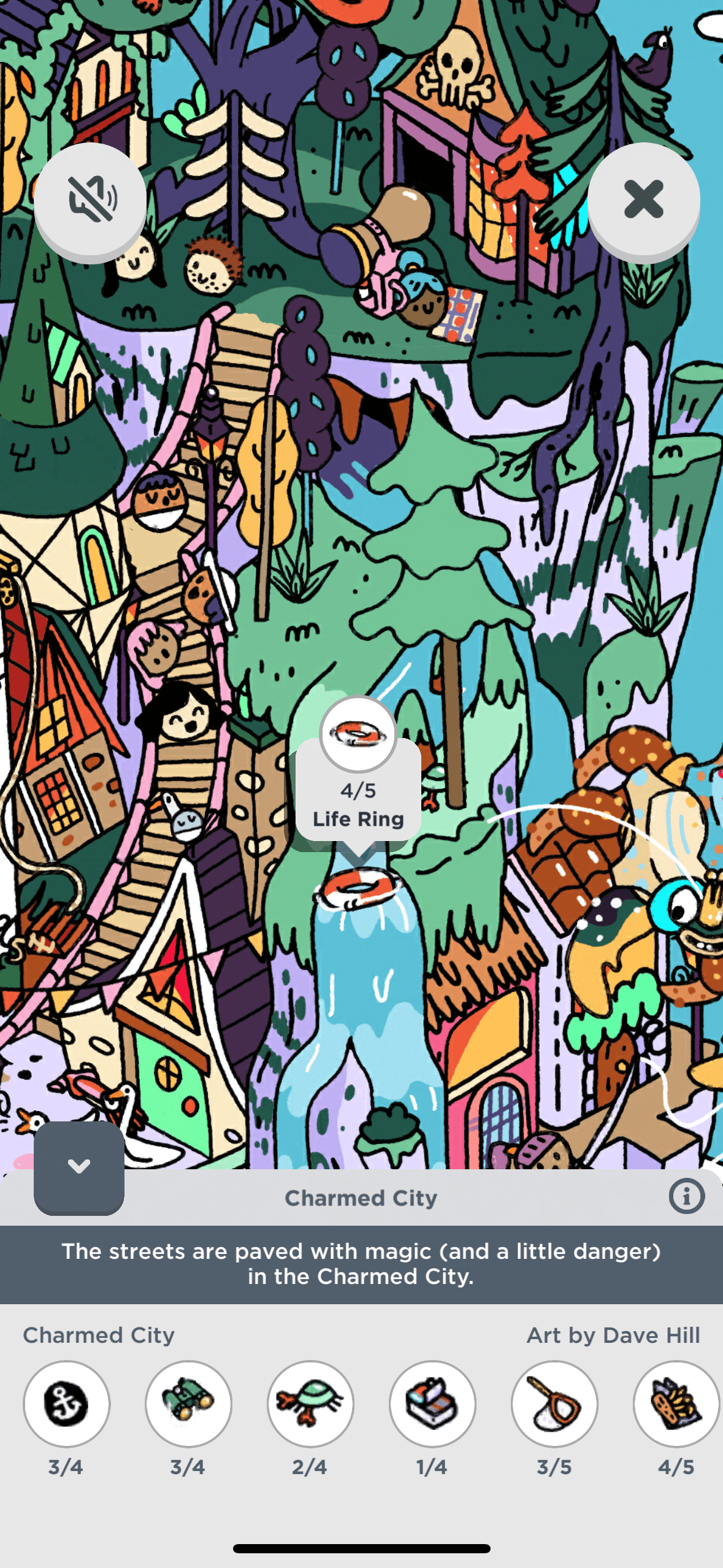The height and width of the screenshot is (1568, 723).
Task: Select the crab item with 2/4 found
Action: click(310, 1404)
